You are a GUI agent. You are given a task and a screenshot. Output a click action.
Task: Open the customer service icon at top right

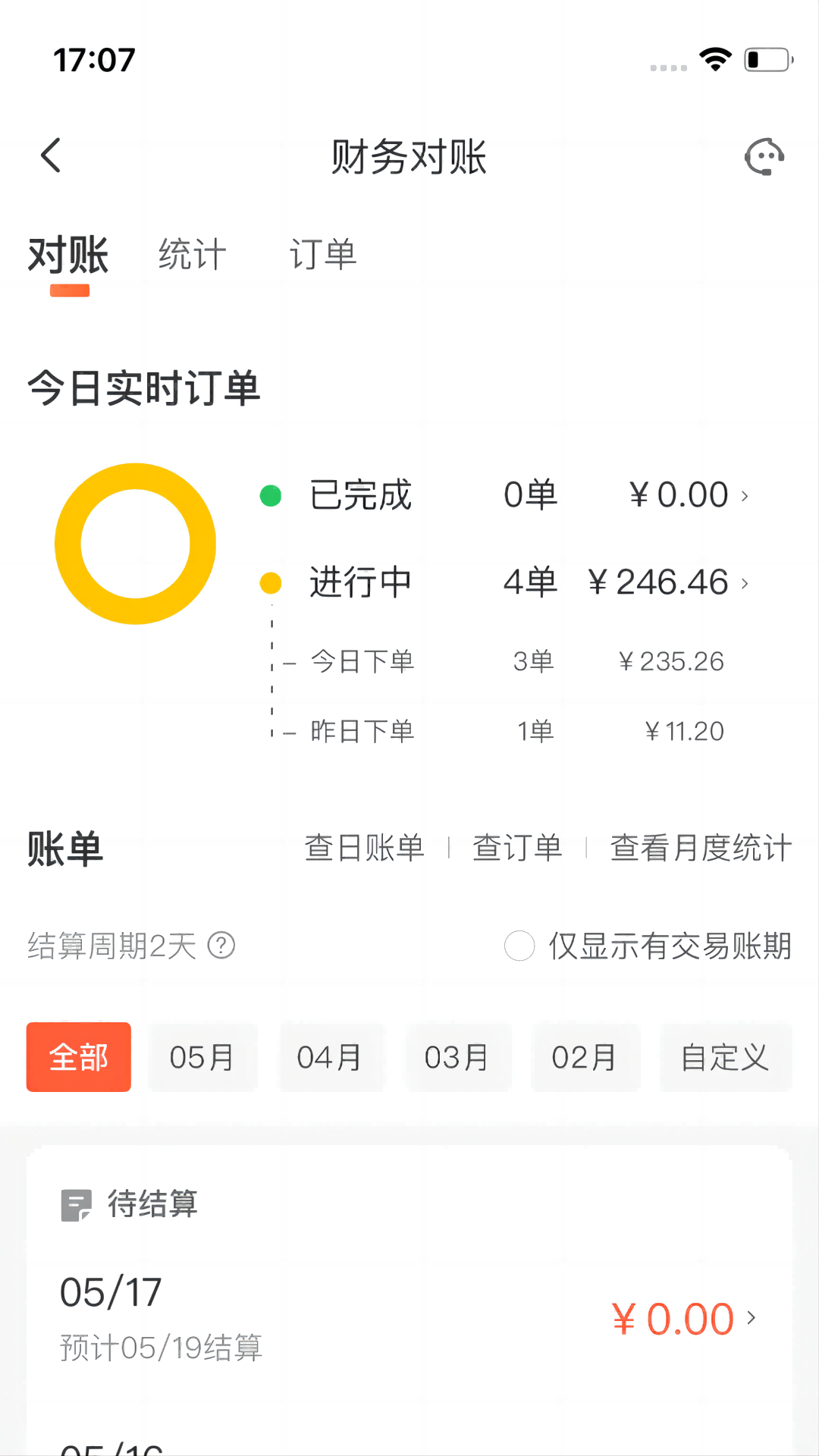[x=765, y=157]
